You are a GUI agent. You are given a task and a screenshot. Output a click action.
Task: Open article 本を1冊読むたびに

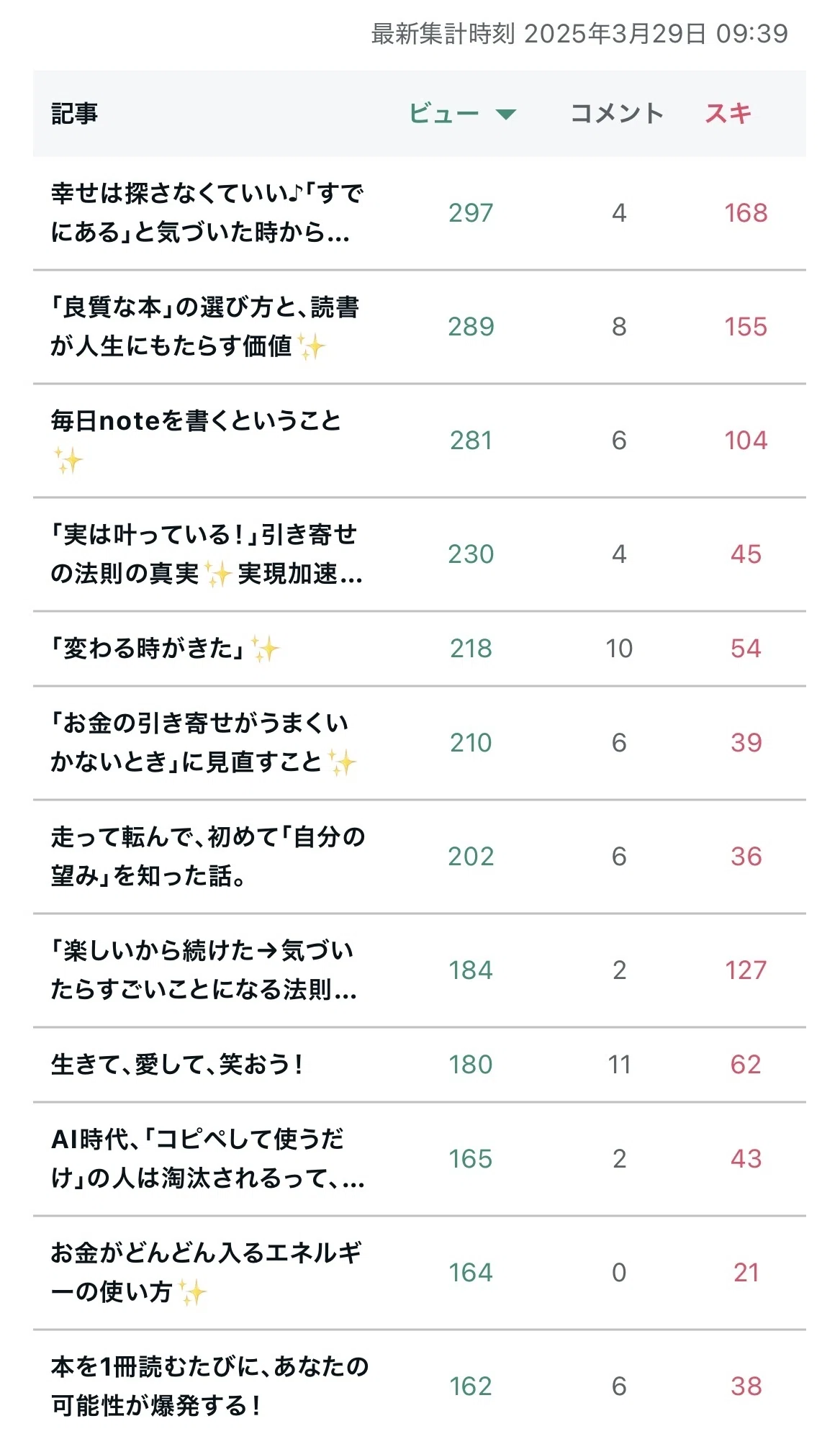[x=209, y=1386]
